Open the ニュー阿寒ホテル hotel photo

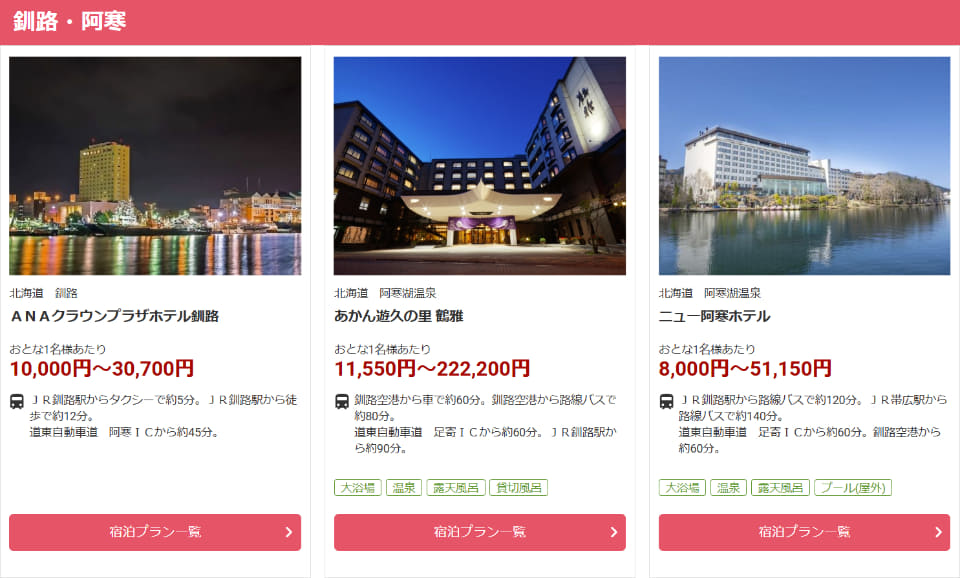click(804, 166)
